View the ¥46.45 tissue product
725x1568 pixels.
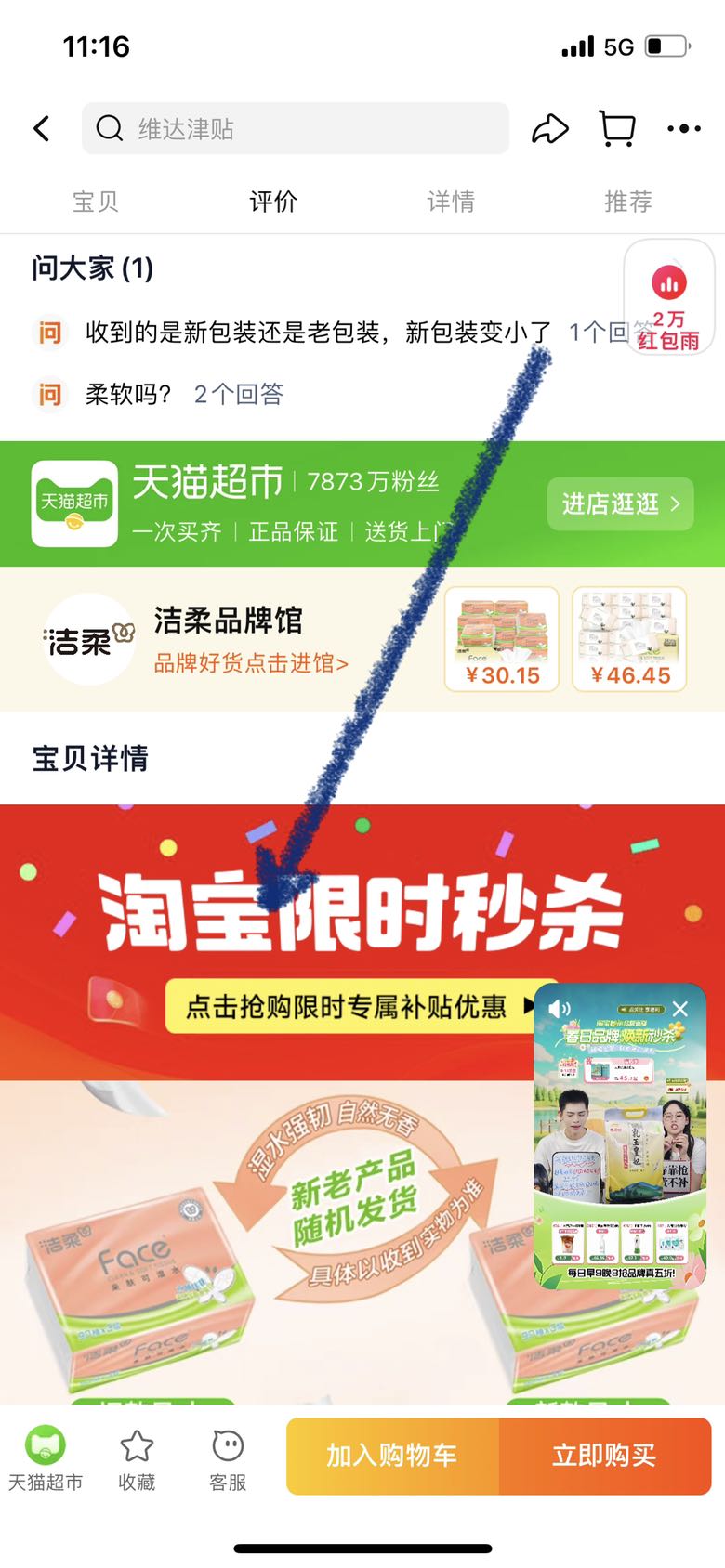[x=629, y=639]
